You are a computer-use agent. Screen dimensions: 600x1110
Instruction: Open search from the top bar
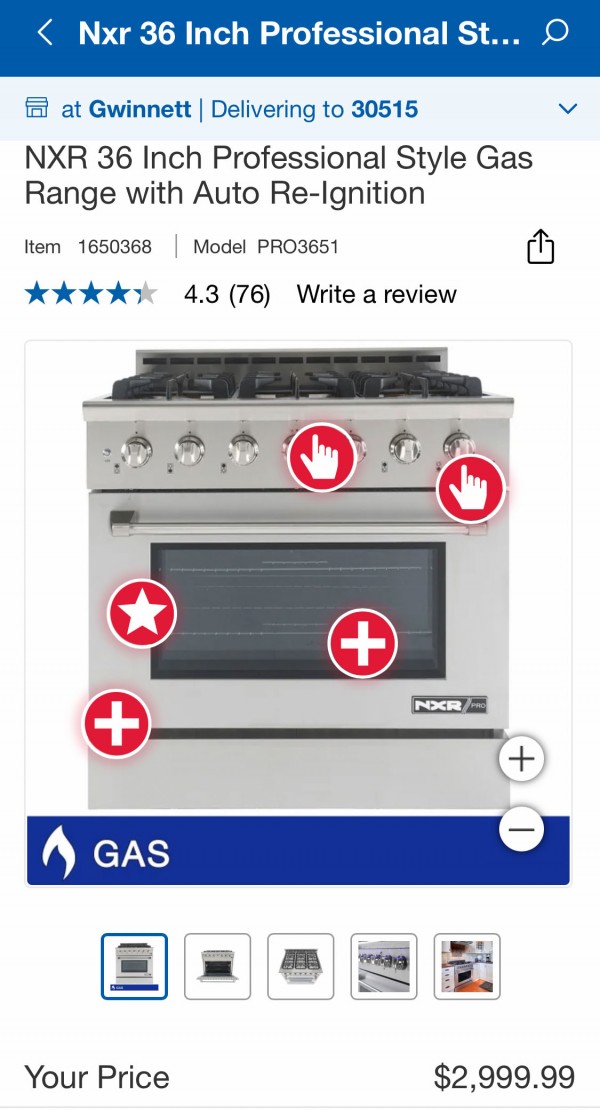pyautogui.click(x=555, y=33)
